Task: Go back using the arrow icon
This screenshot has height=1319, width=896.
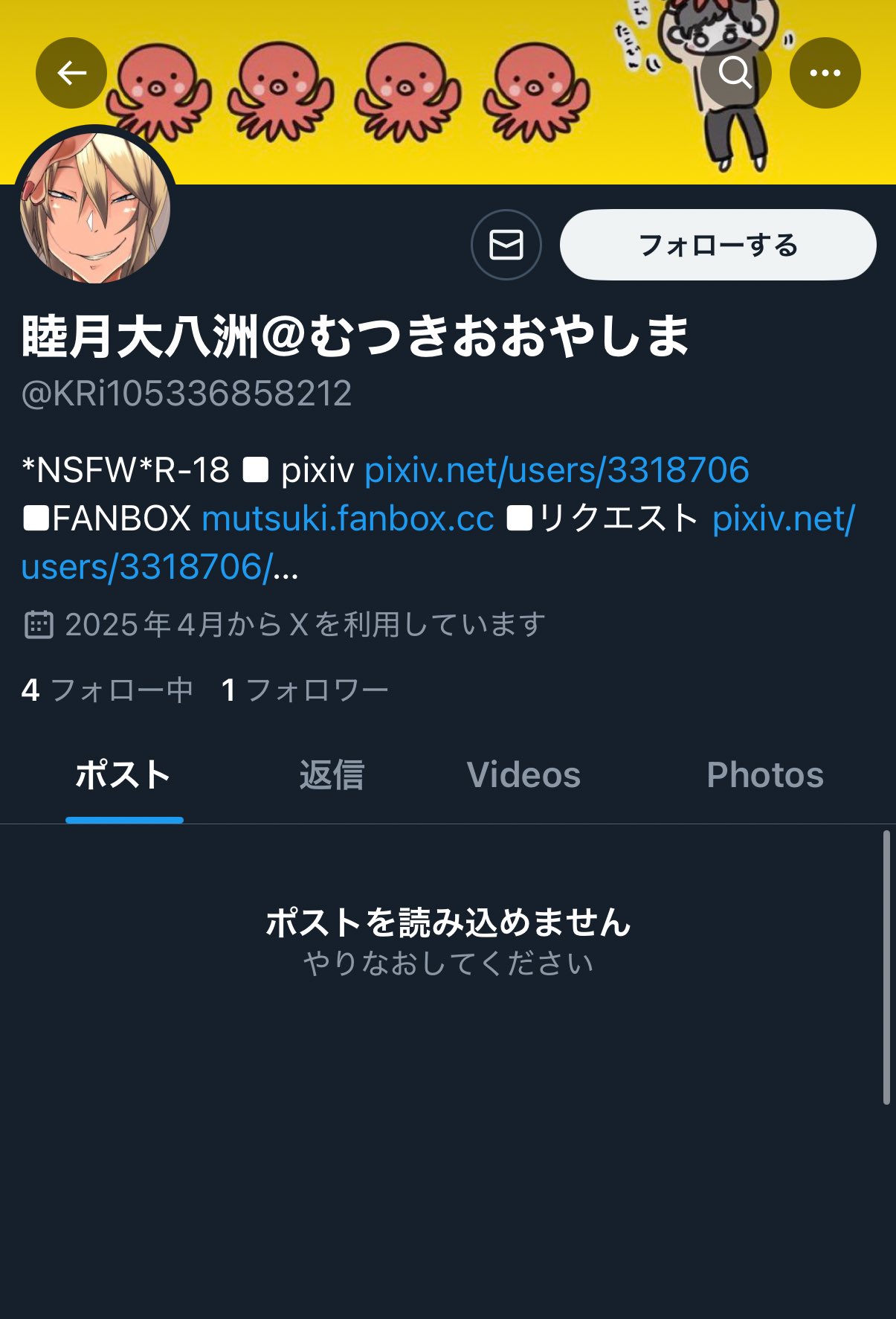Action: (71, 73)
